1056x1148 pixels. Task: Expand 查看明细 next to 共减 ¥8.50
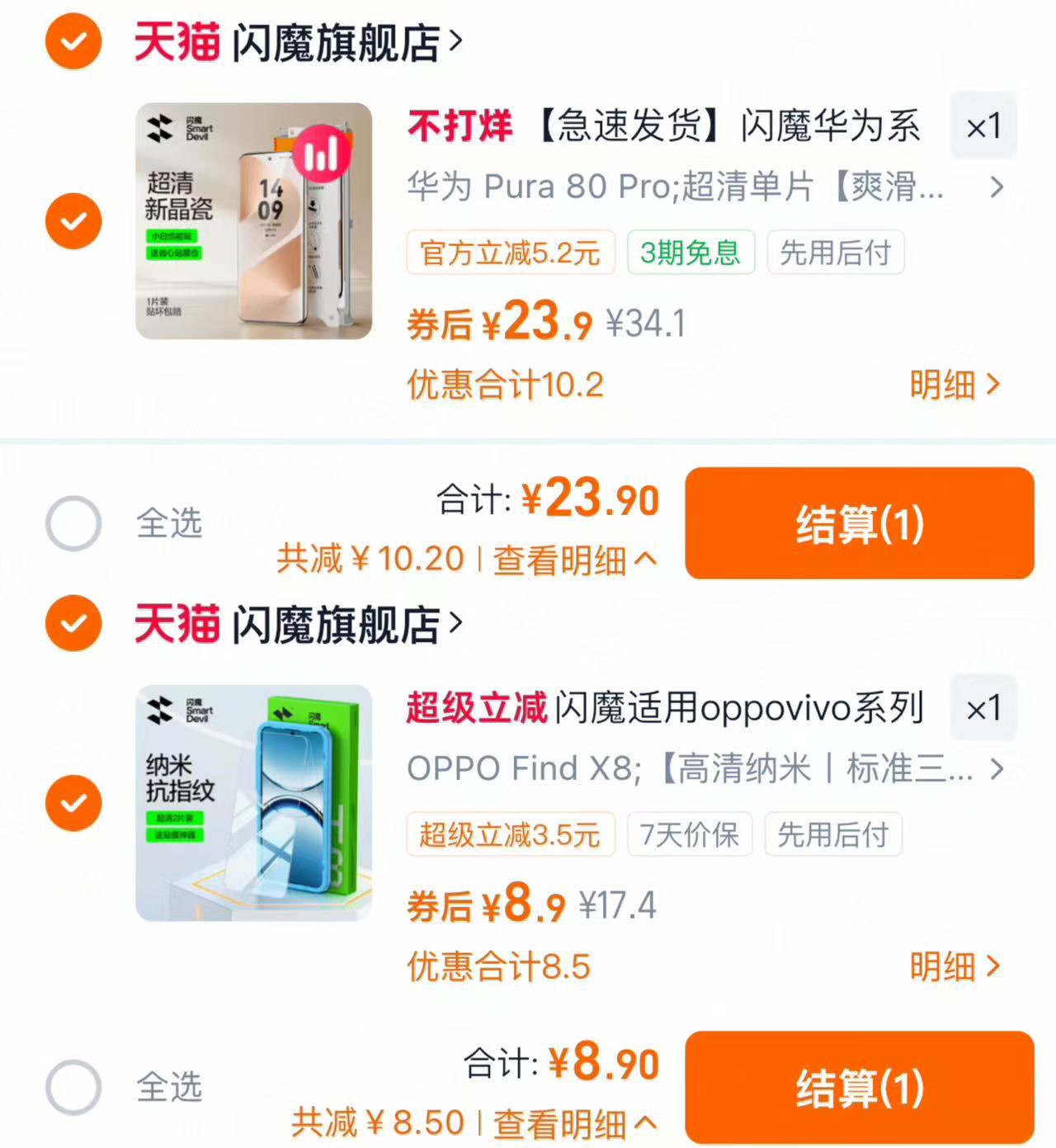[575, 1124]
